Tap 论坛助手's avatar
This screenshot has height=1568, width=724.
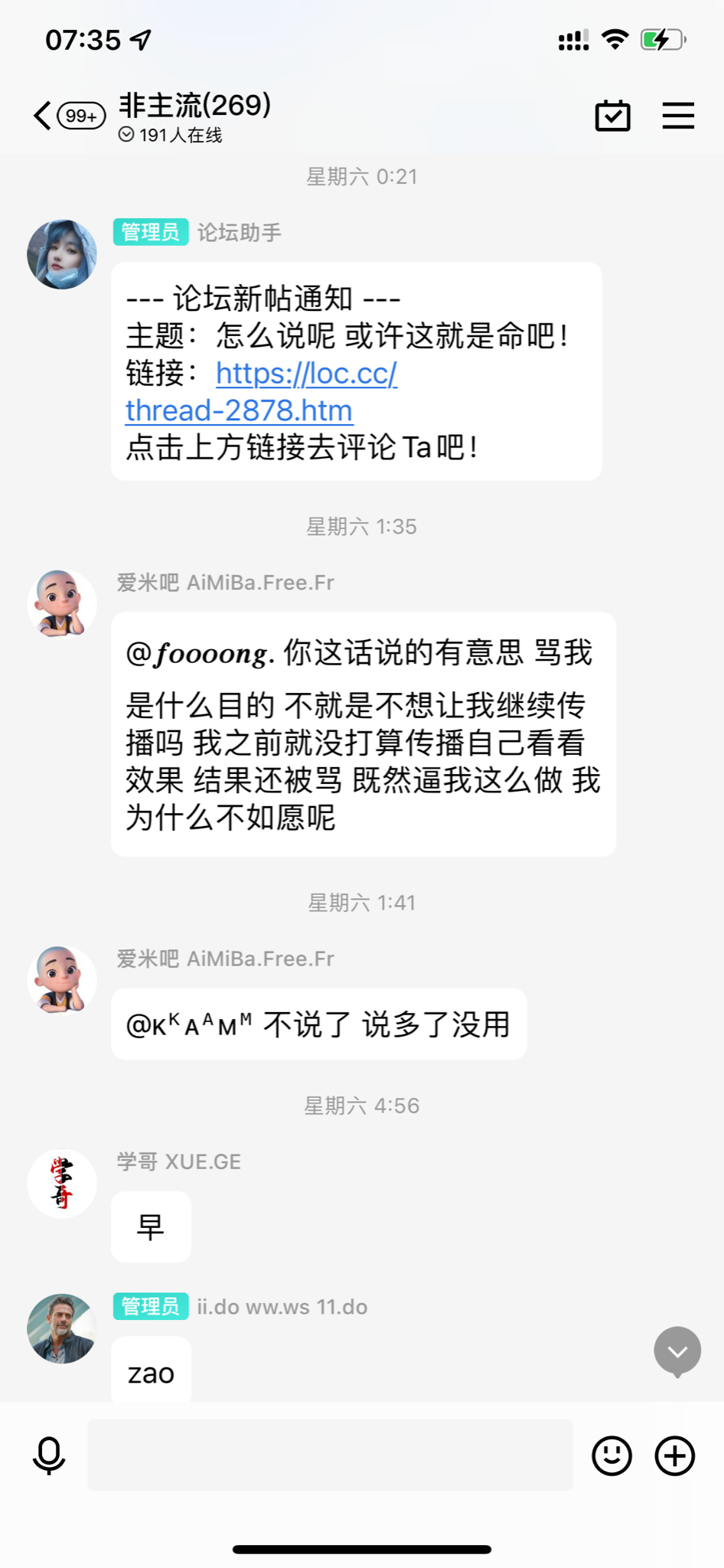pyautogui.click(x=62, y=254)
